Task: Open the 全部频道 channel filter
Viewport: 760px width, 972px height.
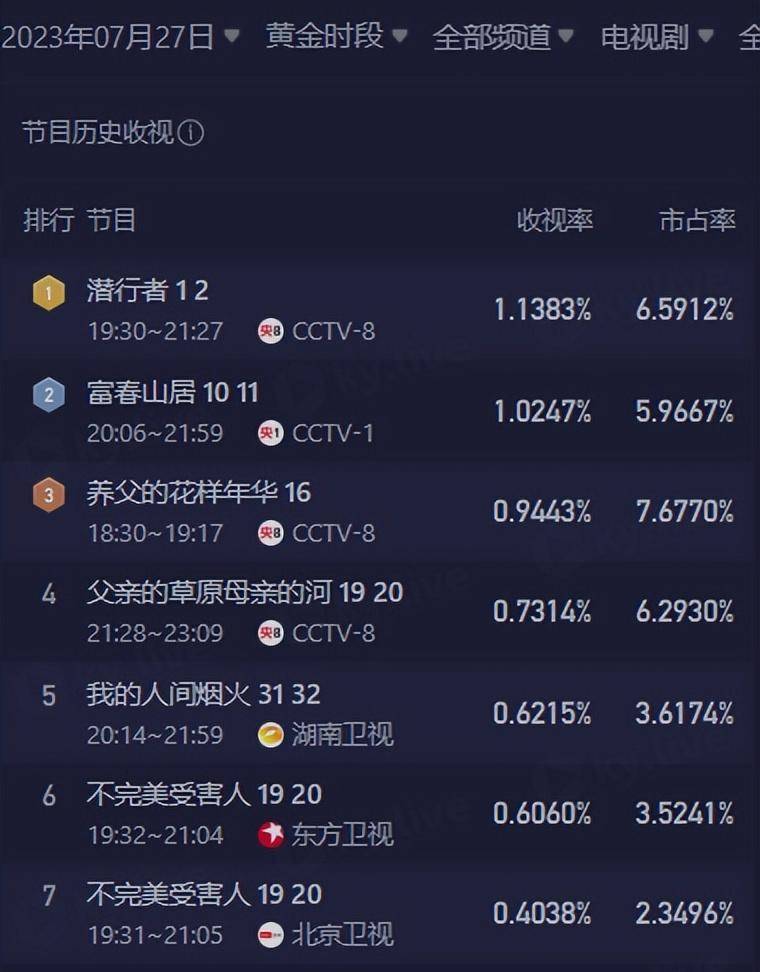Action: pos(503,38)
